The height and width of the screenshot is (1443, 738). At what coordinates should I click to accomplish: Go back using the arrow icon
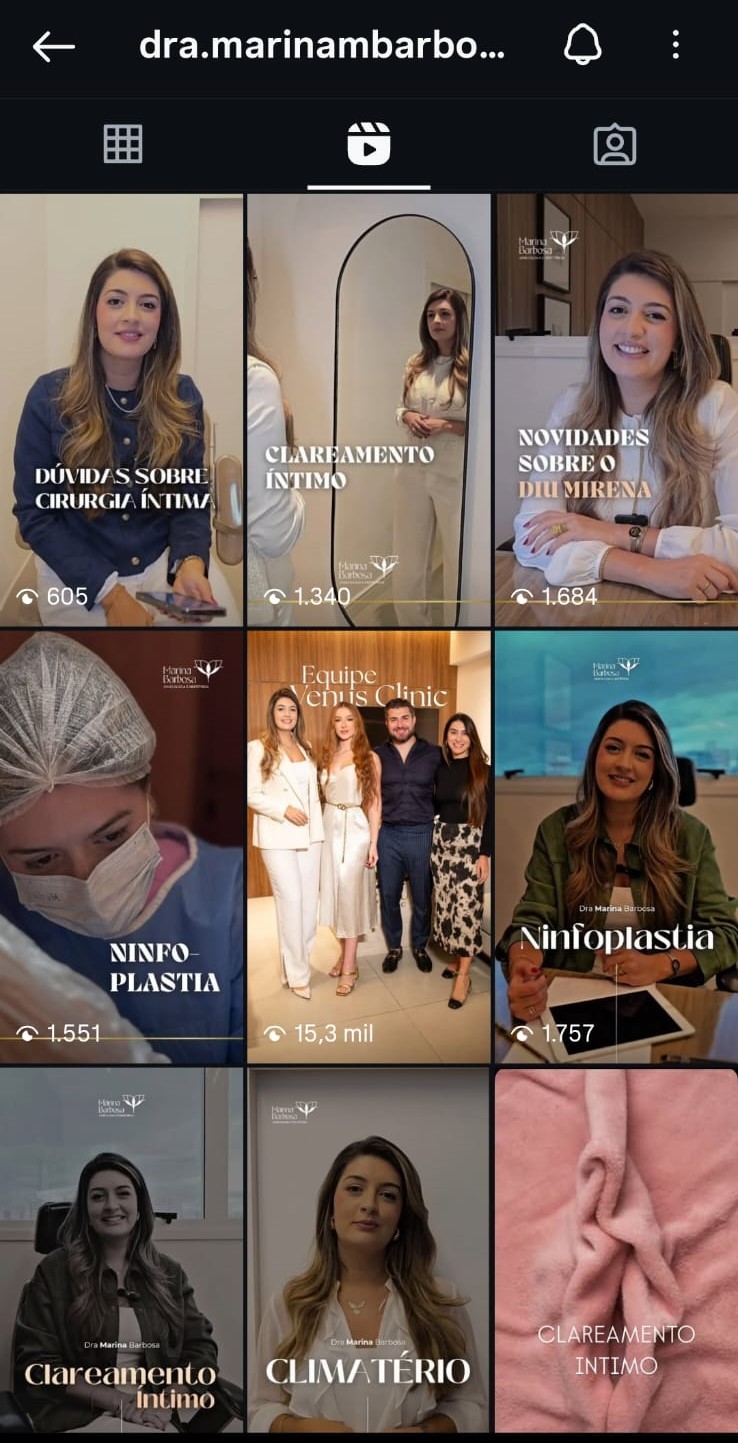click(53, 47)
